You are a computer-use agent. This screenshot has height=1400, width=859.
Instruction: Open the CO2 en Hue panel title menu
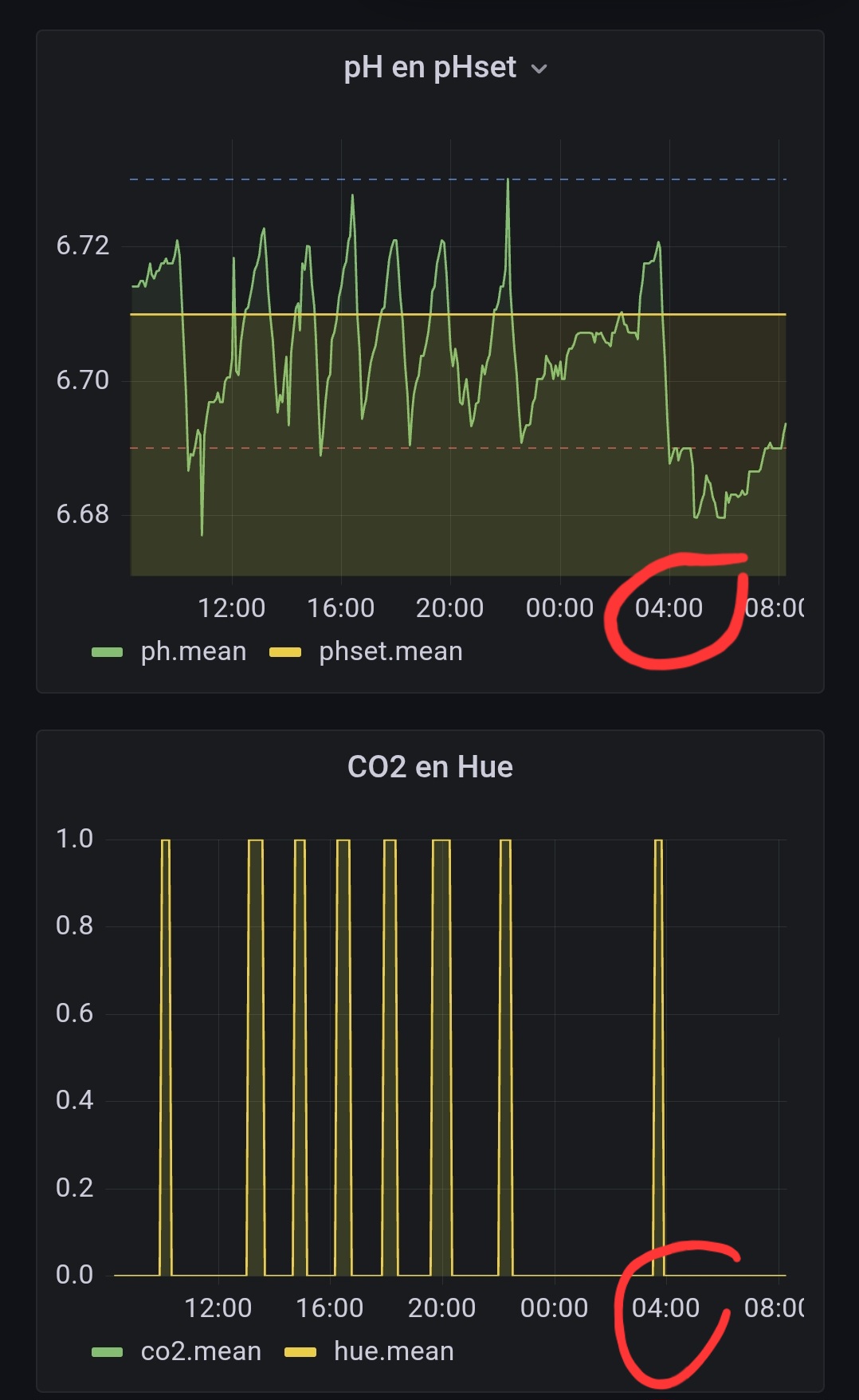pyautogui.click(x=429, y=767)
